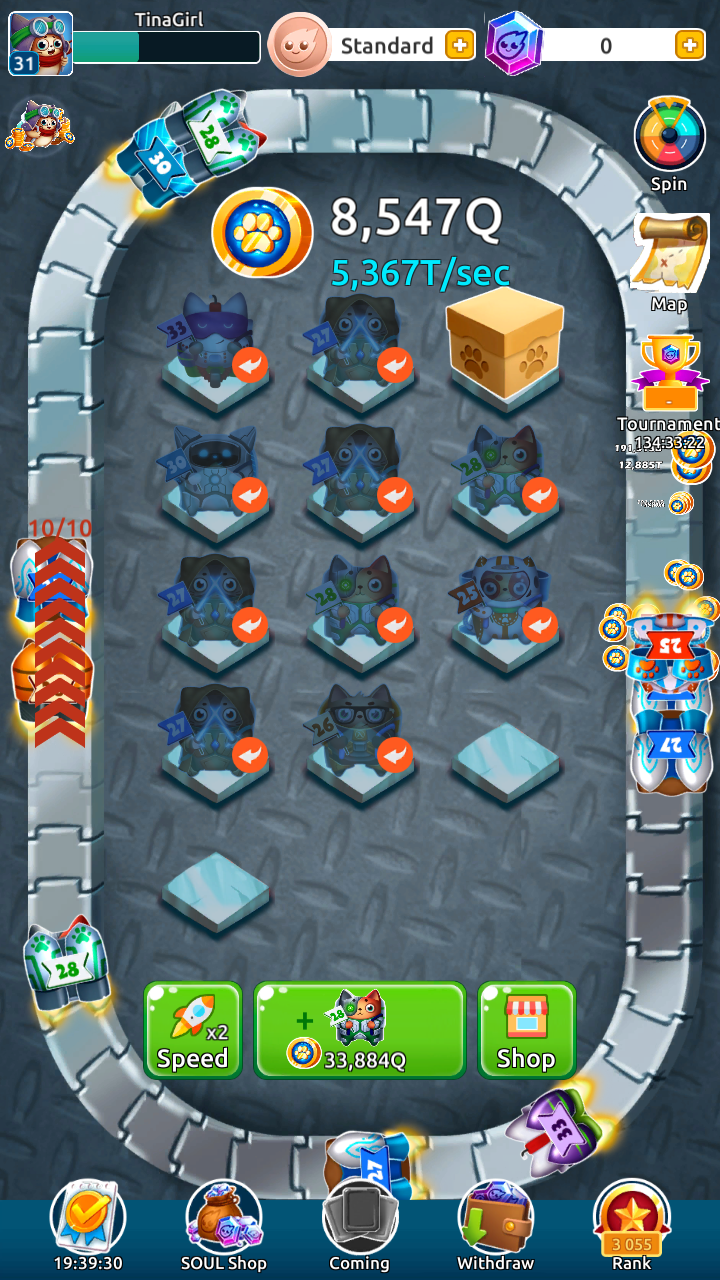Viewport: 720px width, 1280px height.
Task: Open TinaGirl's profile avatar
Action: (x=40, y=44)
